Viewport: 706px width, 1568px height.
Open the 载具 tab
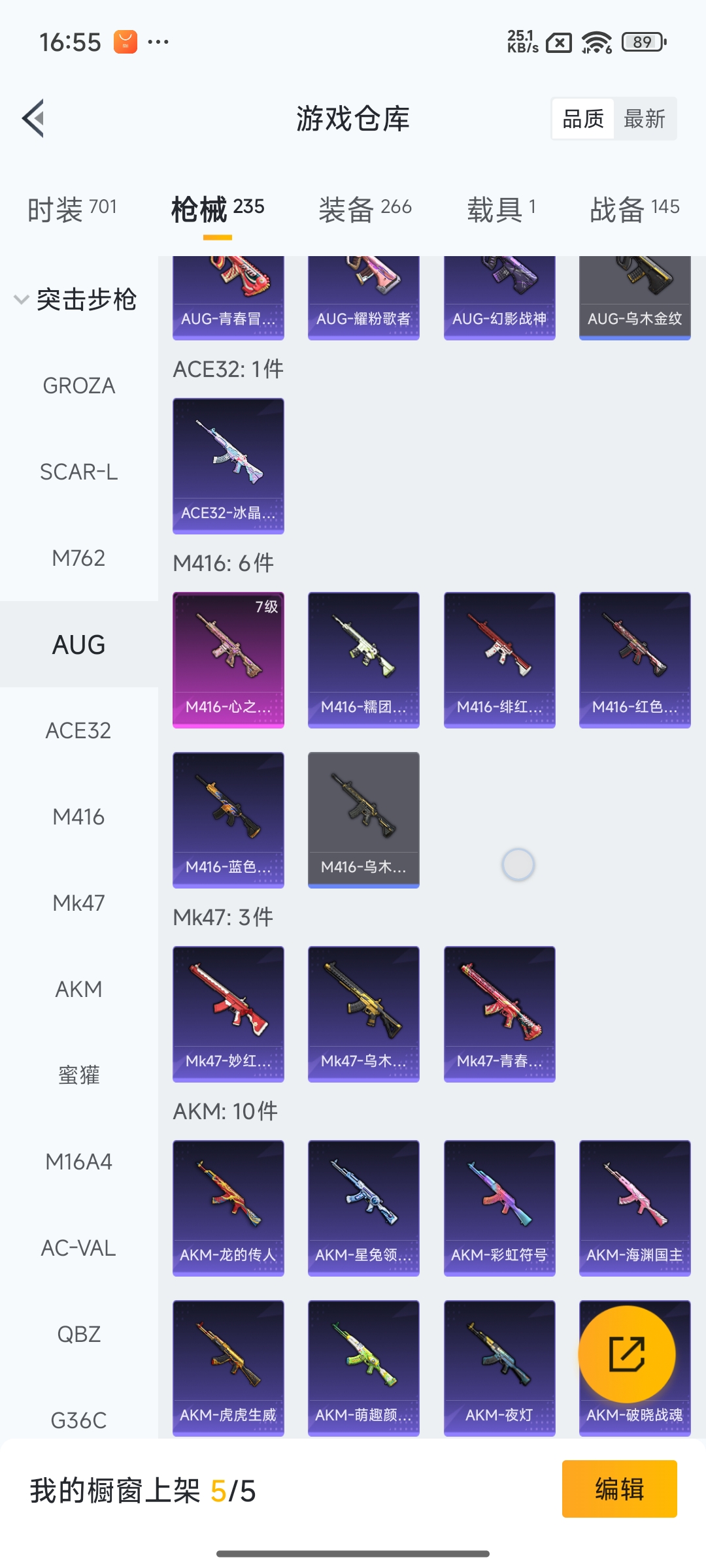tap(501, 209)
